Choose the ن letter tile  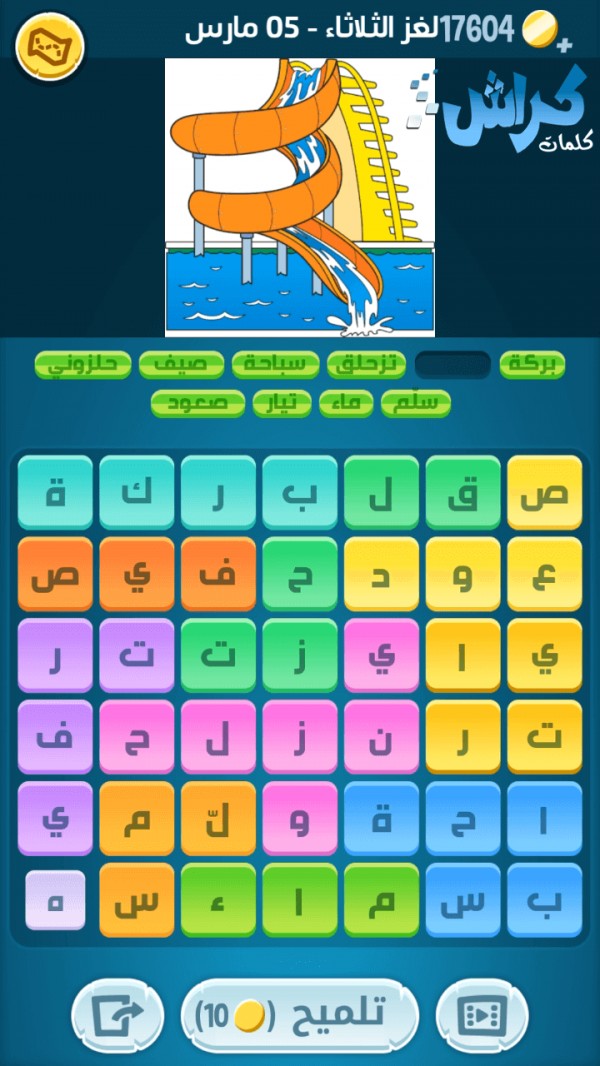(381, 737)
